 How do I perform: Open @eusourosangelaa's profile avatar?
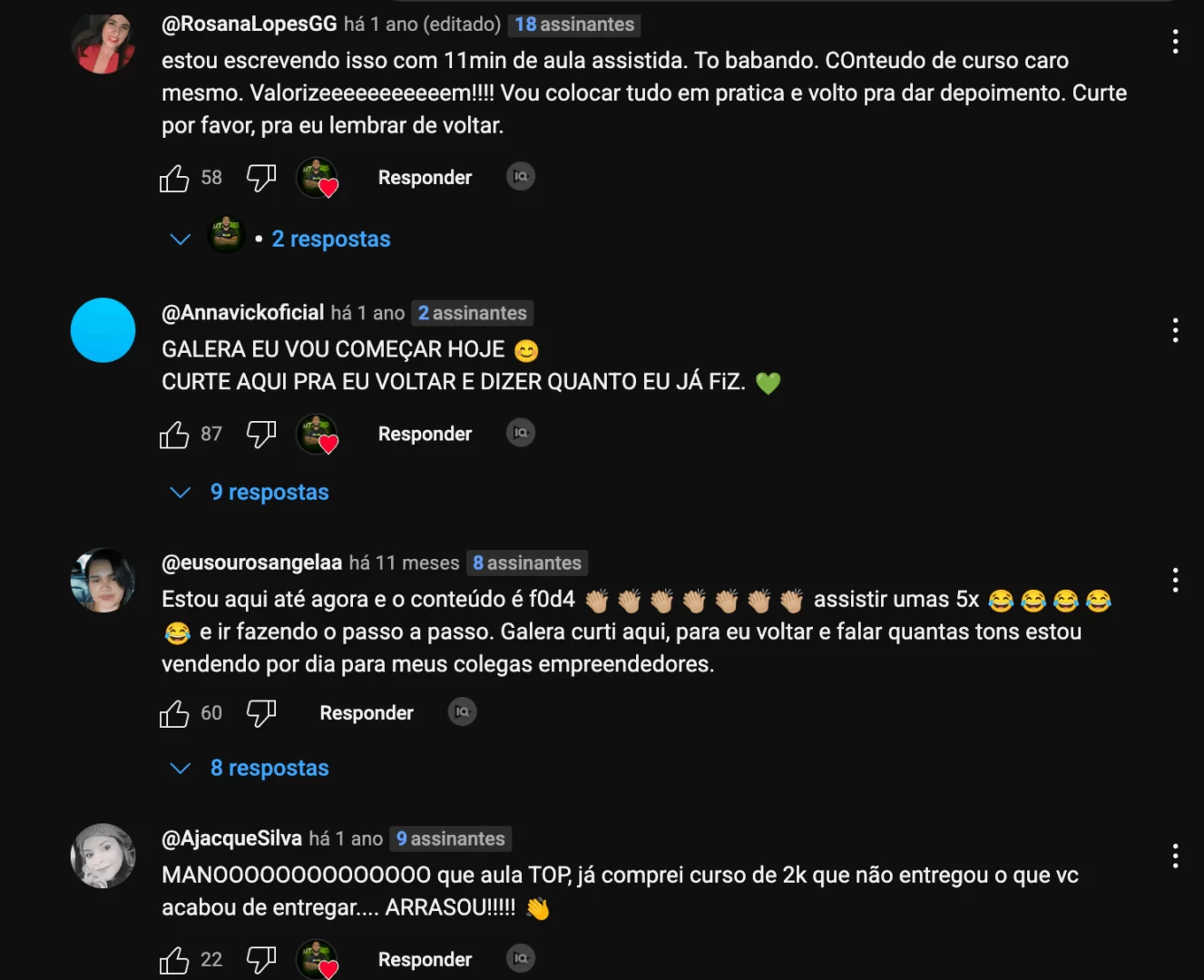tap(103, 581)
